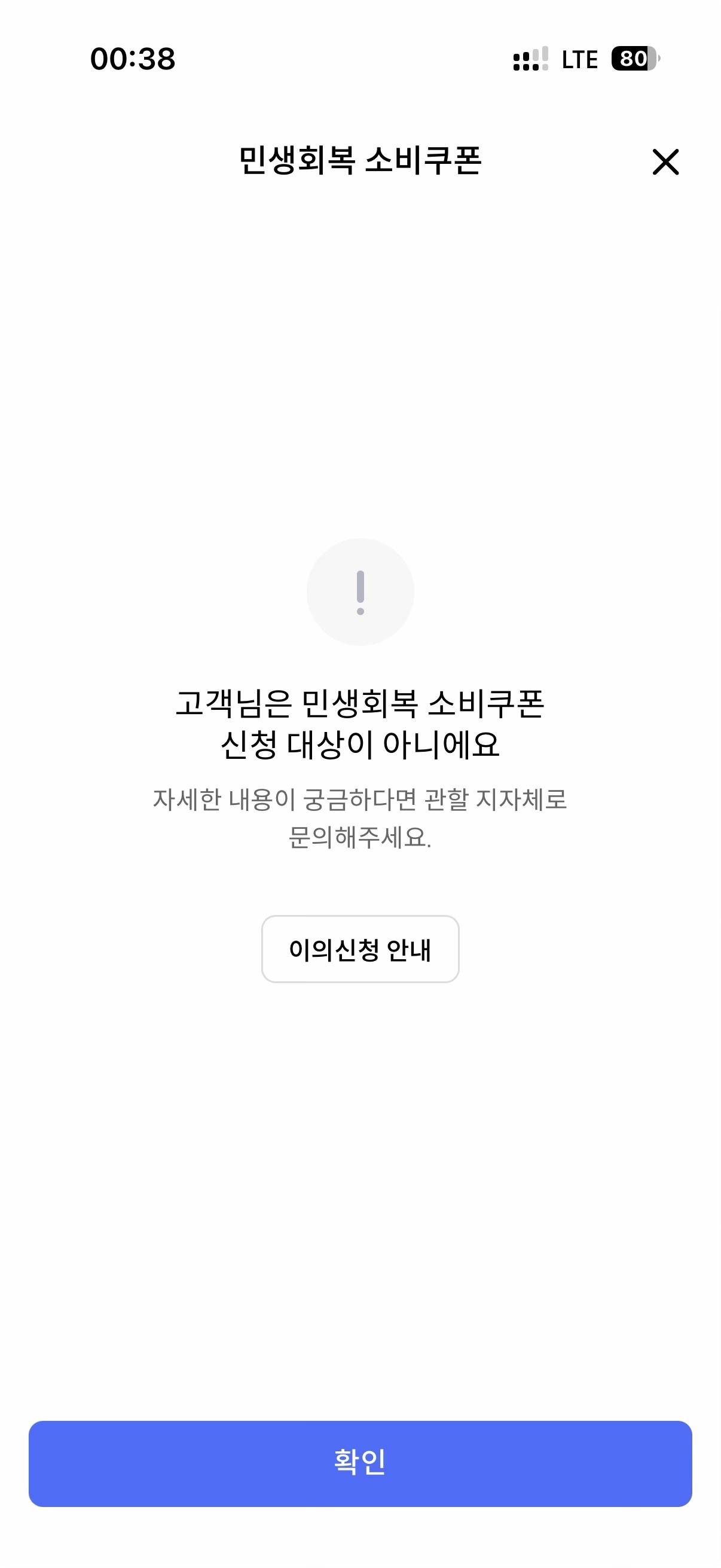Viewport: 721px width, 1568px height.
Task: Open 이의신청 안내 guide
Action: 360,949
